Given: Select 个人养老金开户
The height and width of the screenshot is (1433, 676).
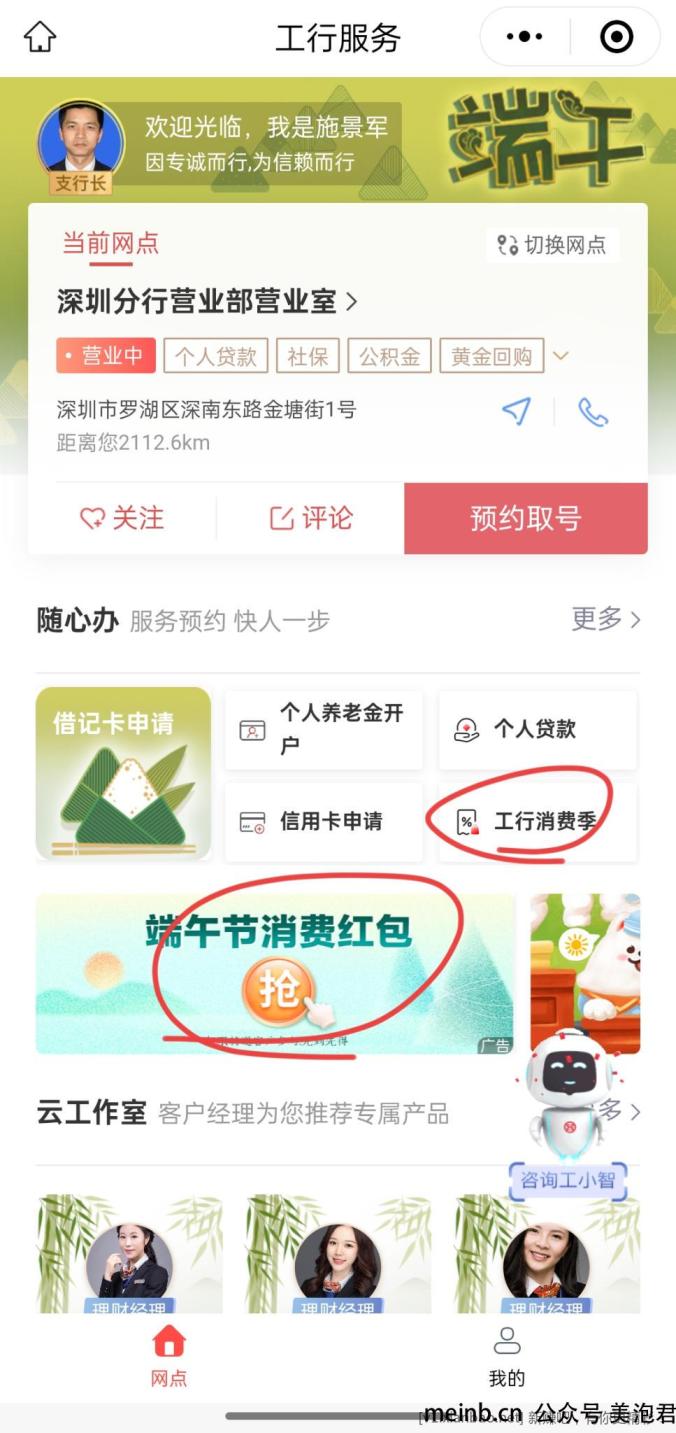Looking at the screenshot, I should click(324, 730).
